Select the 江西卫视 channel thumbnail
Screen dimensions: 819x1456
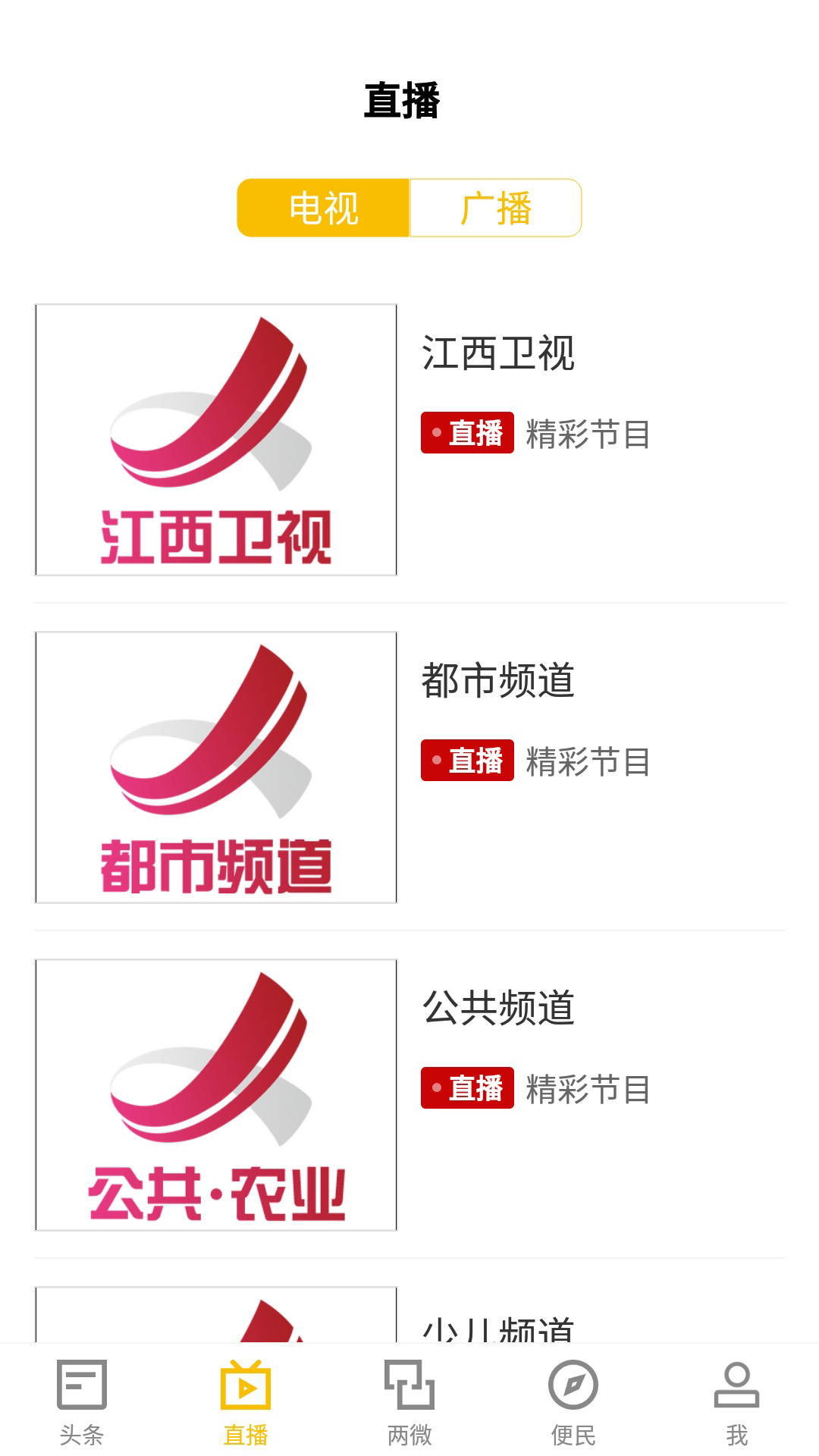tap(216, 438)
